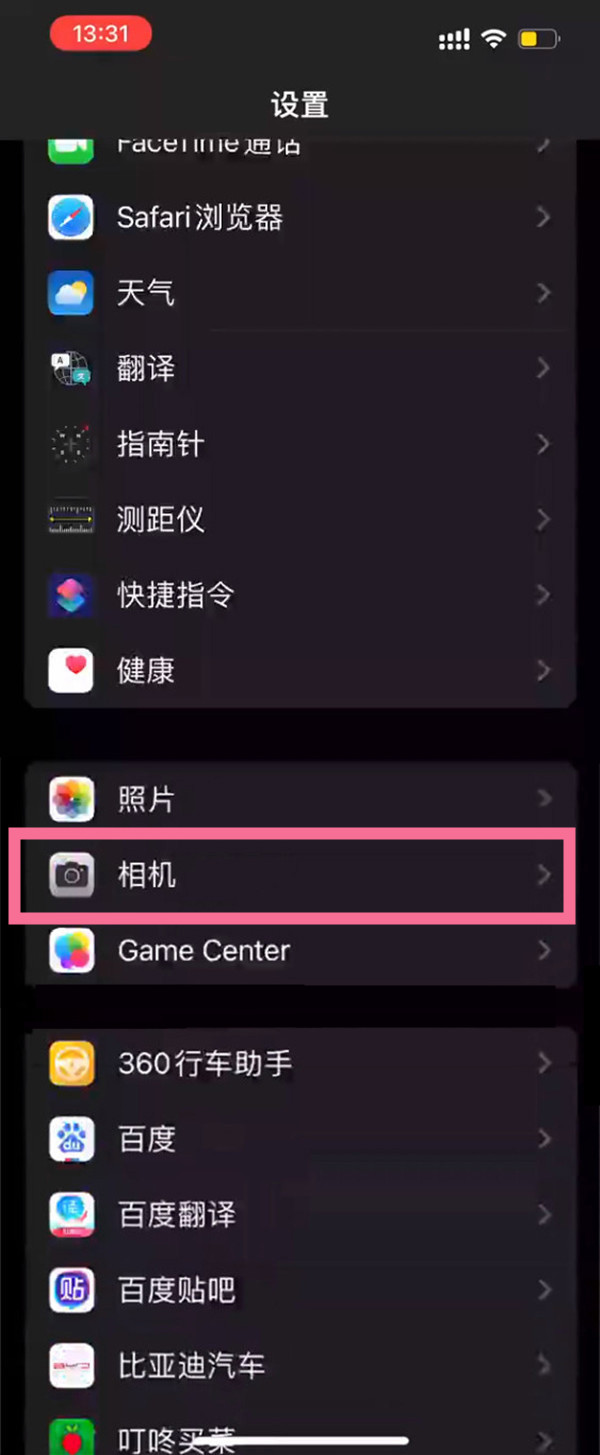
Task: Open 360行车助手 app settings
Action: [x=300, y=1064]
